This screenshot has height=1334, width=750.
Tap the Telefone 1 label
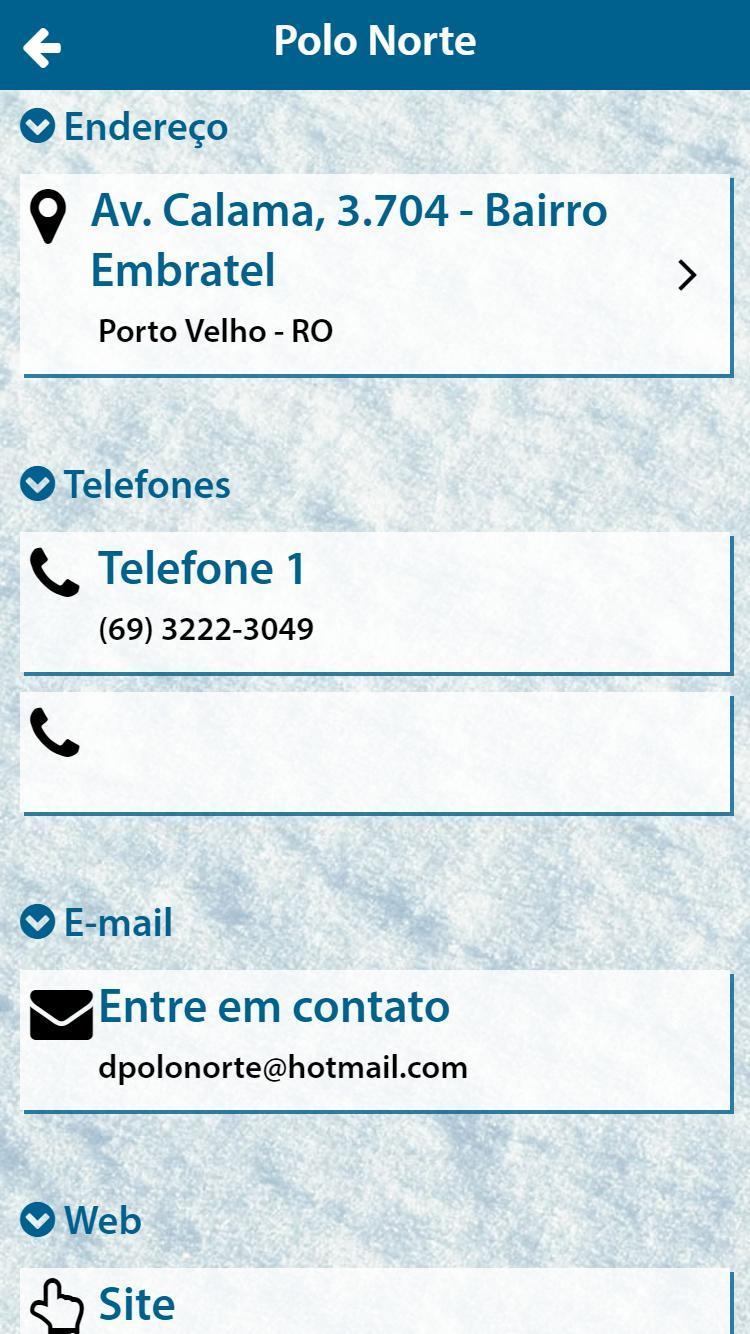click(x=203, y=568)
